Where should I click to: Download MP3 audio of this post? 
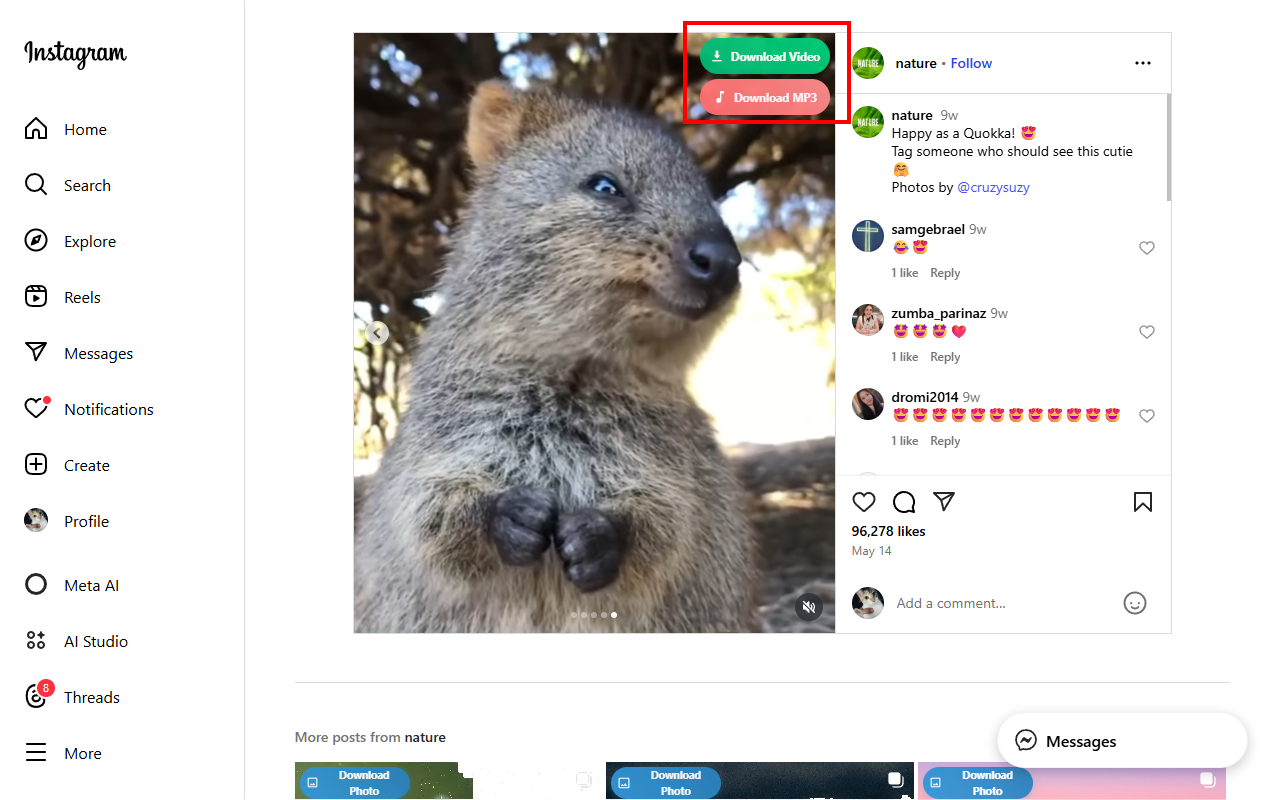[765, 97]
